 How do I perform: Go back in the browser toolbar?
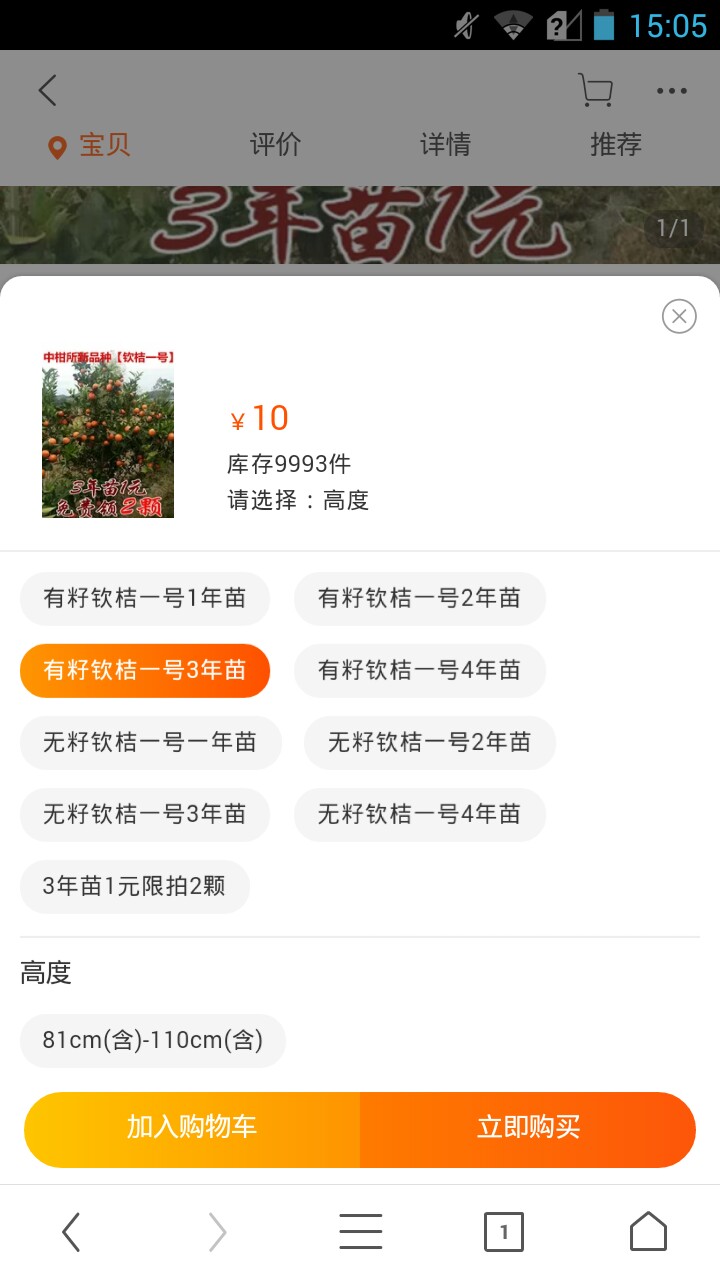click(x=71, y=1232)
